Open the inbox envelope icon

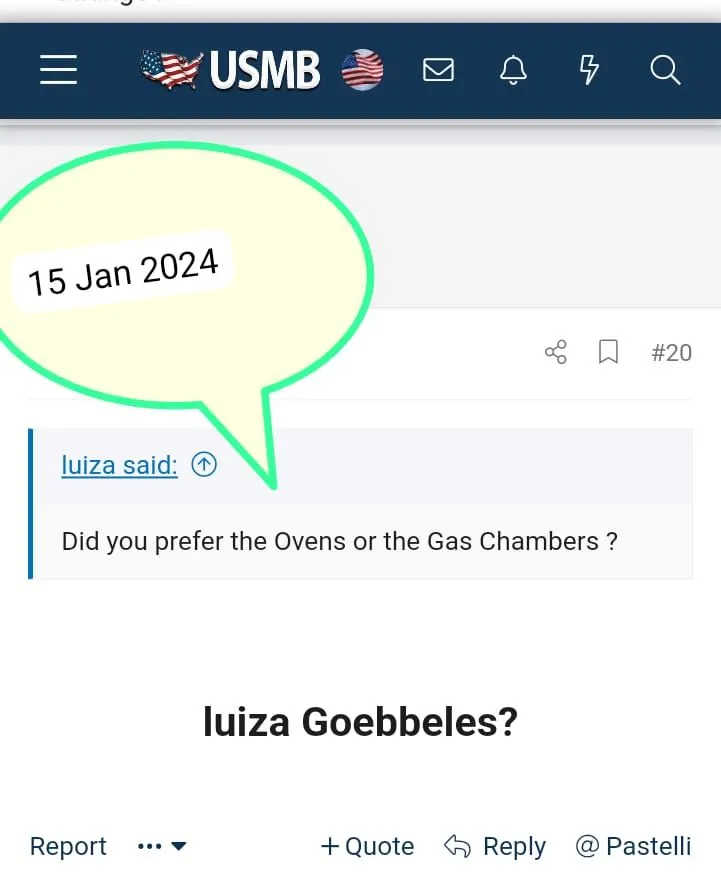[x=438, y=70]
